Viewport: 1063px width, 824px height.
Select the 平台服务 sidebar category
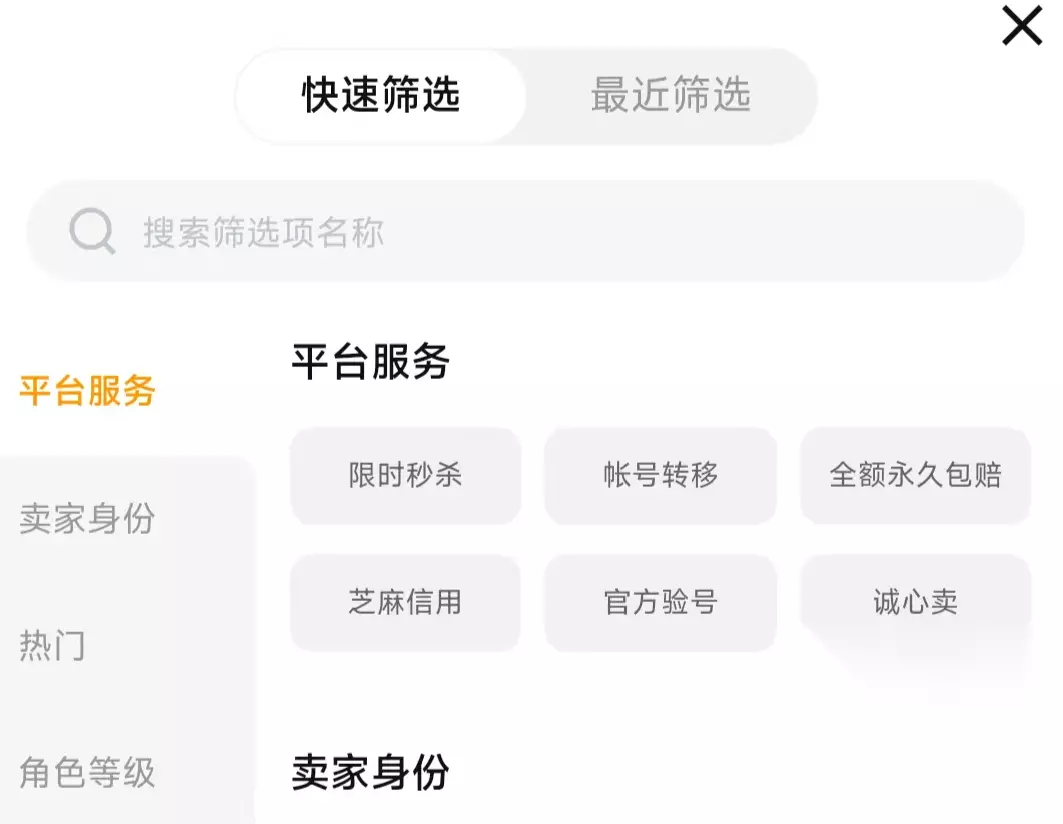tap(87, 391)
